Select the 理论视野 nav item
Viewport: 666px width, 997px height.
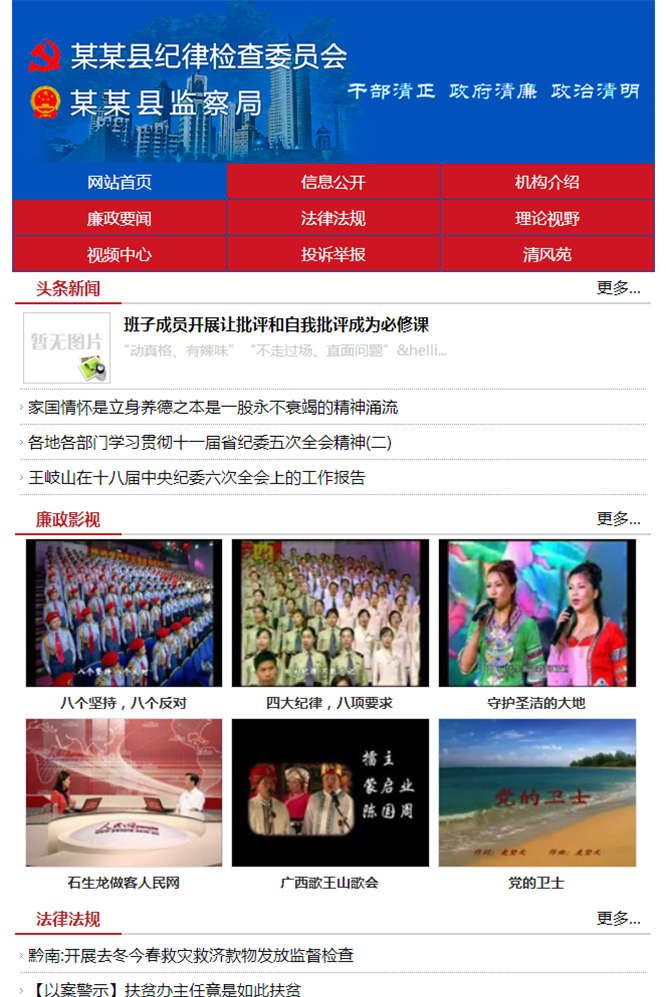pos(547,218)
